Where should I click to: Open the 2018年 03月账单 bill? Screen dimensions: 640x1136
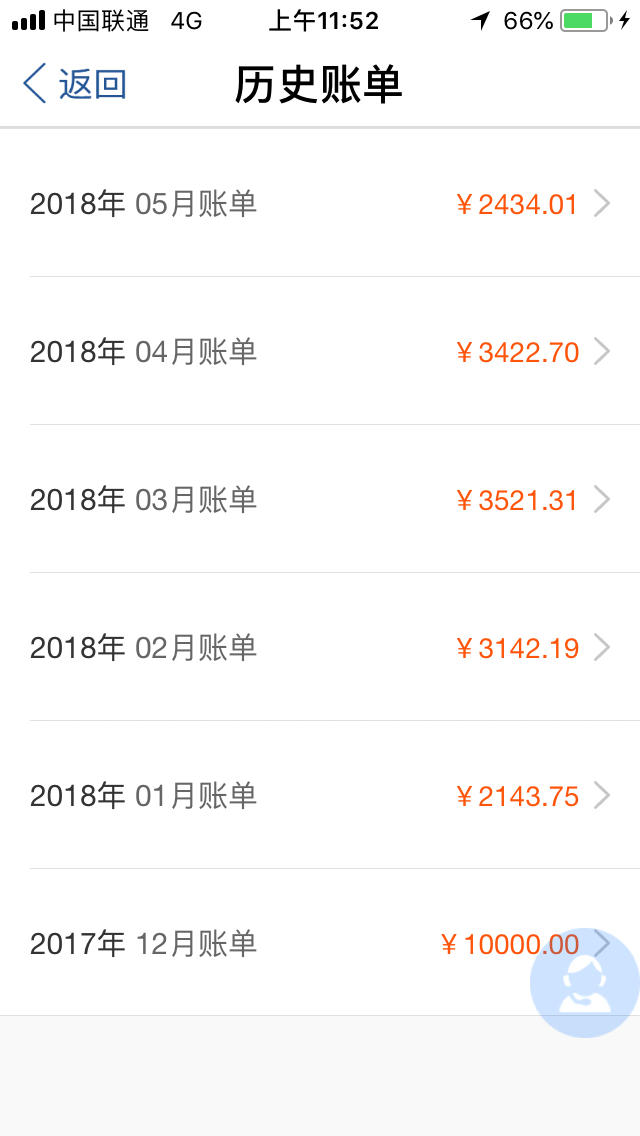[x=320, y=499]
